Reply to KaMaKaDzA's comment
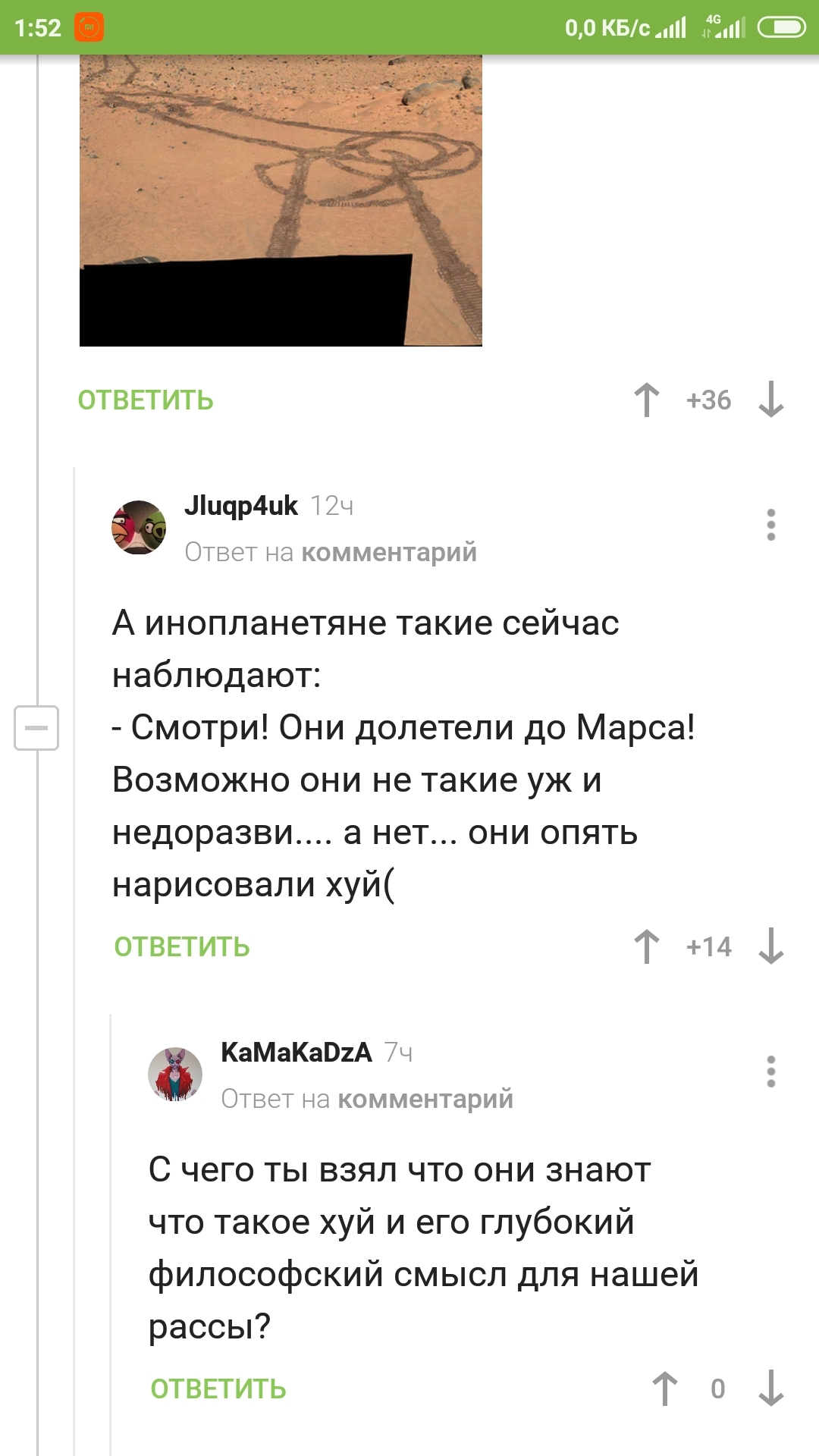Screen dimensions: 819x1456 click(218, 1389)
